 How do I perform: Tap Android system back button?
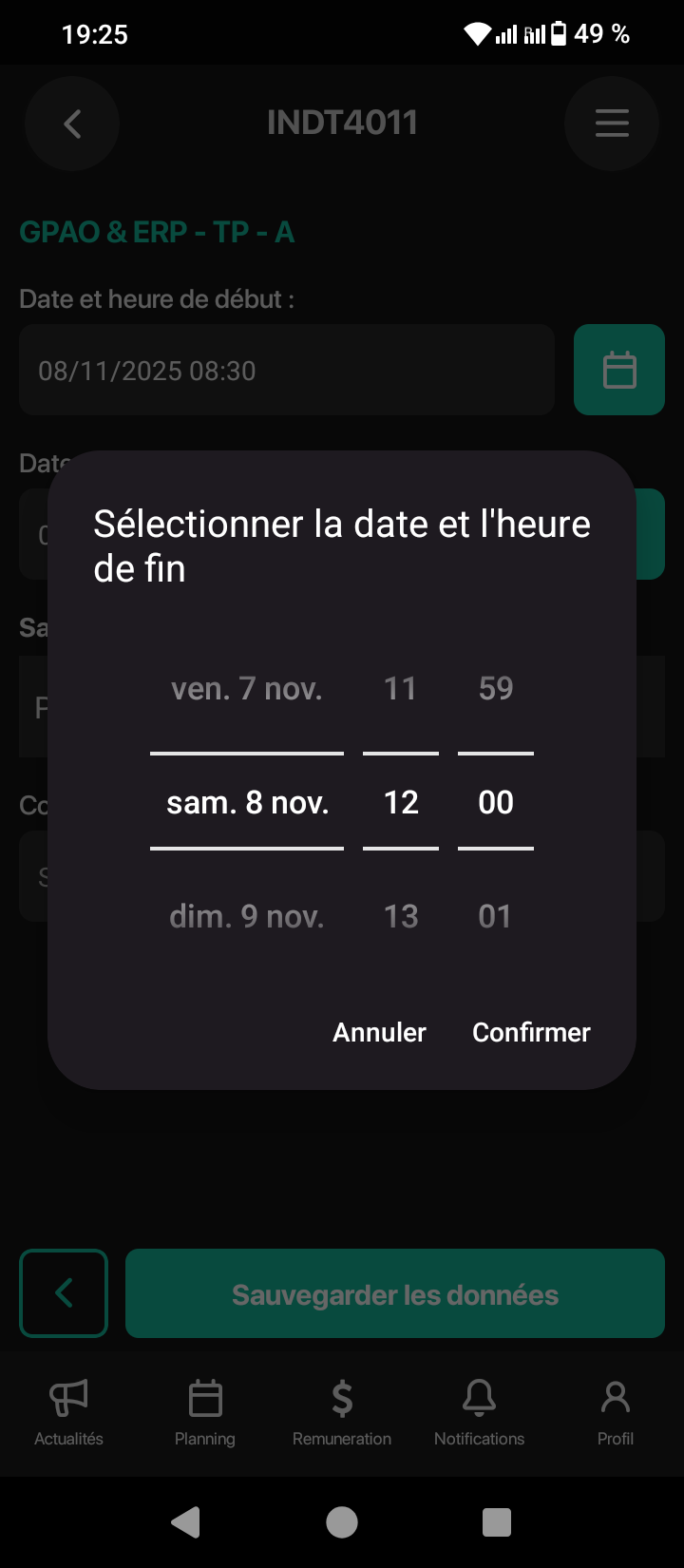(x=186, y=1522)
